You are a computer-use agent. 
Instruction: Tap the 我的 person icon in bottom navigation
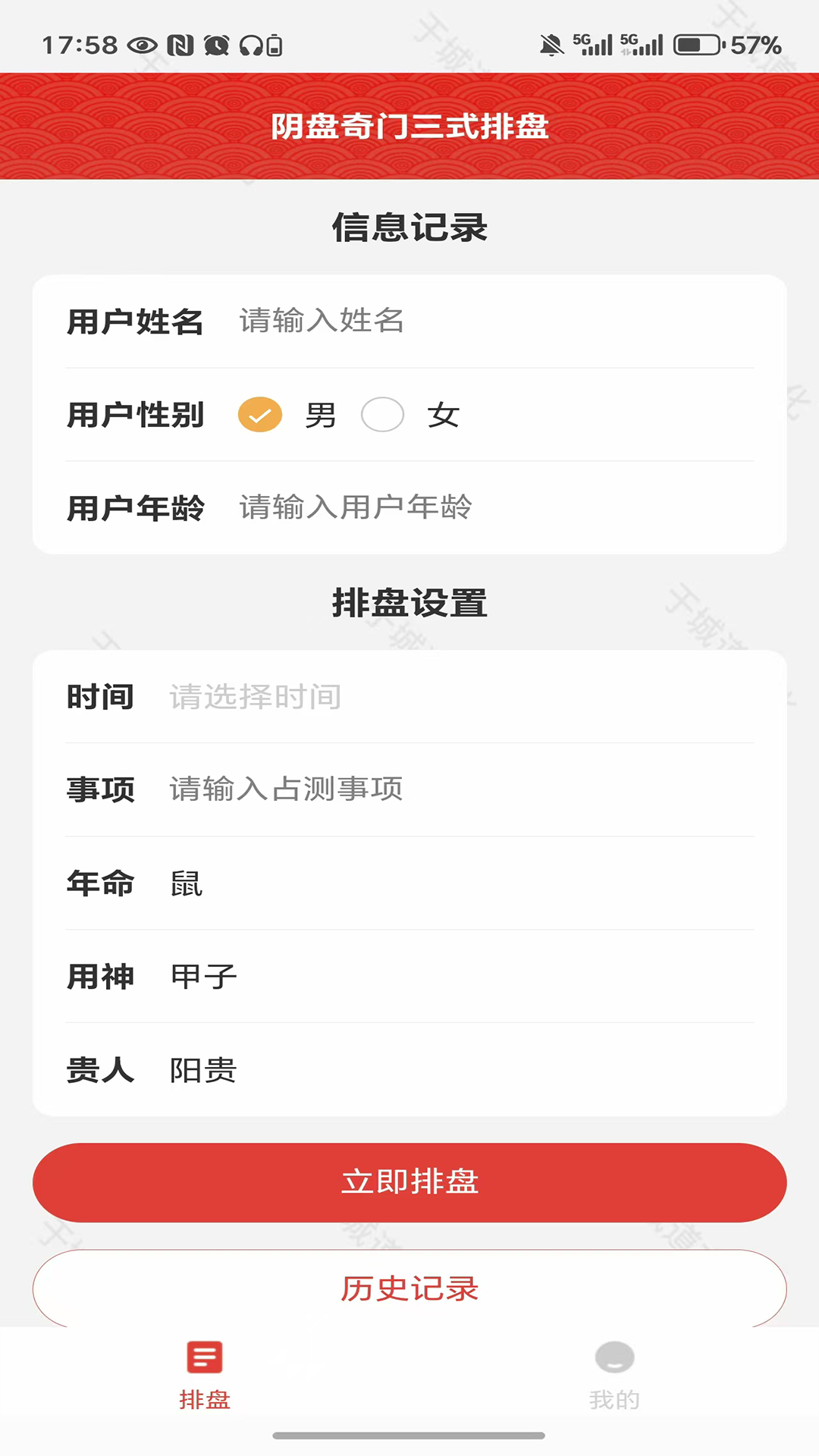tap(613, 1357)
